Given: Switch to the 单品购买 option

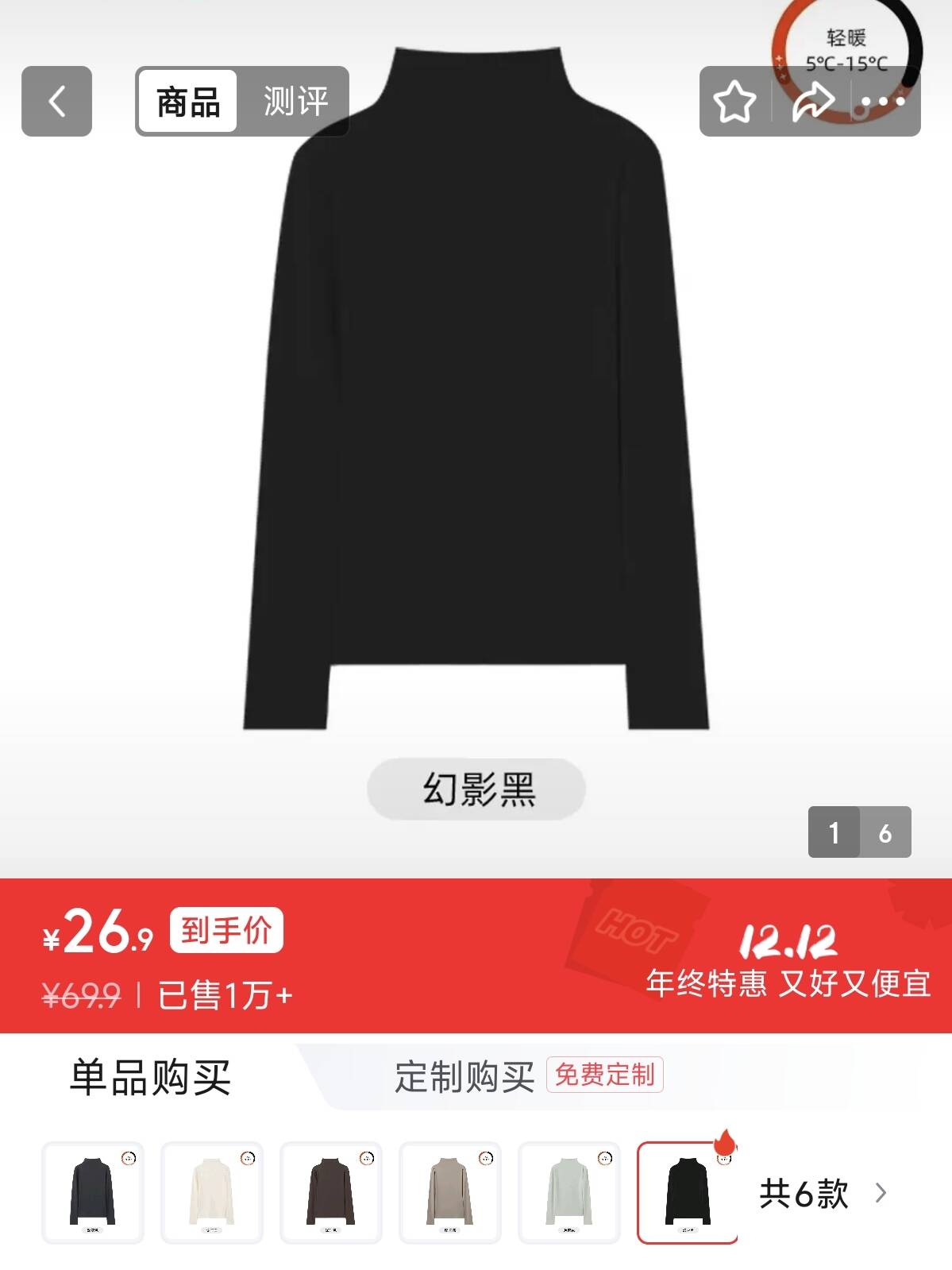Looking at the screenshot, I should [x=150, y=1078].
